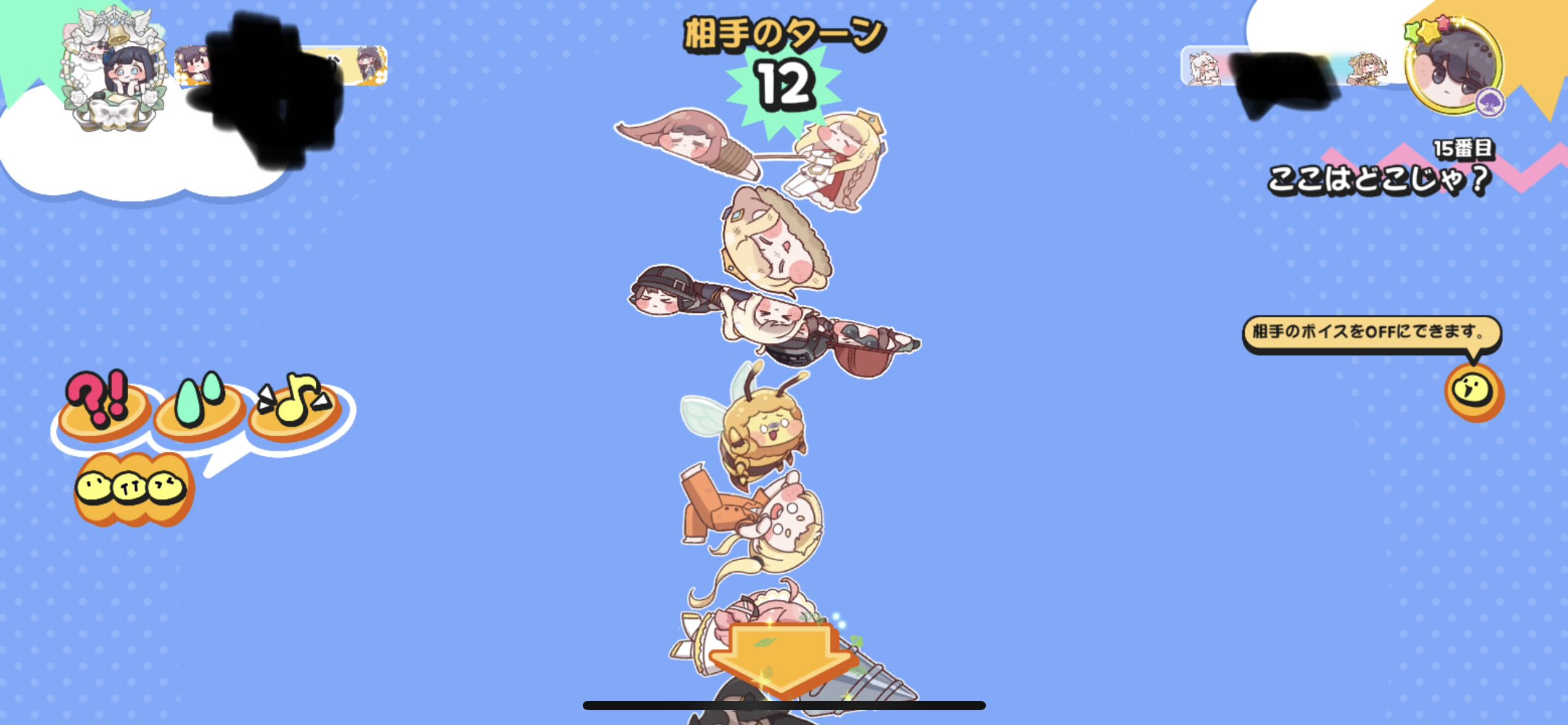Tap the three-faces emote menu button

(133, 490)
